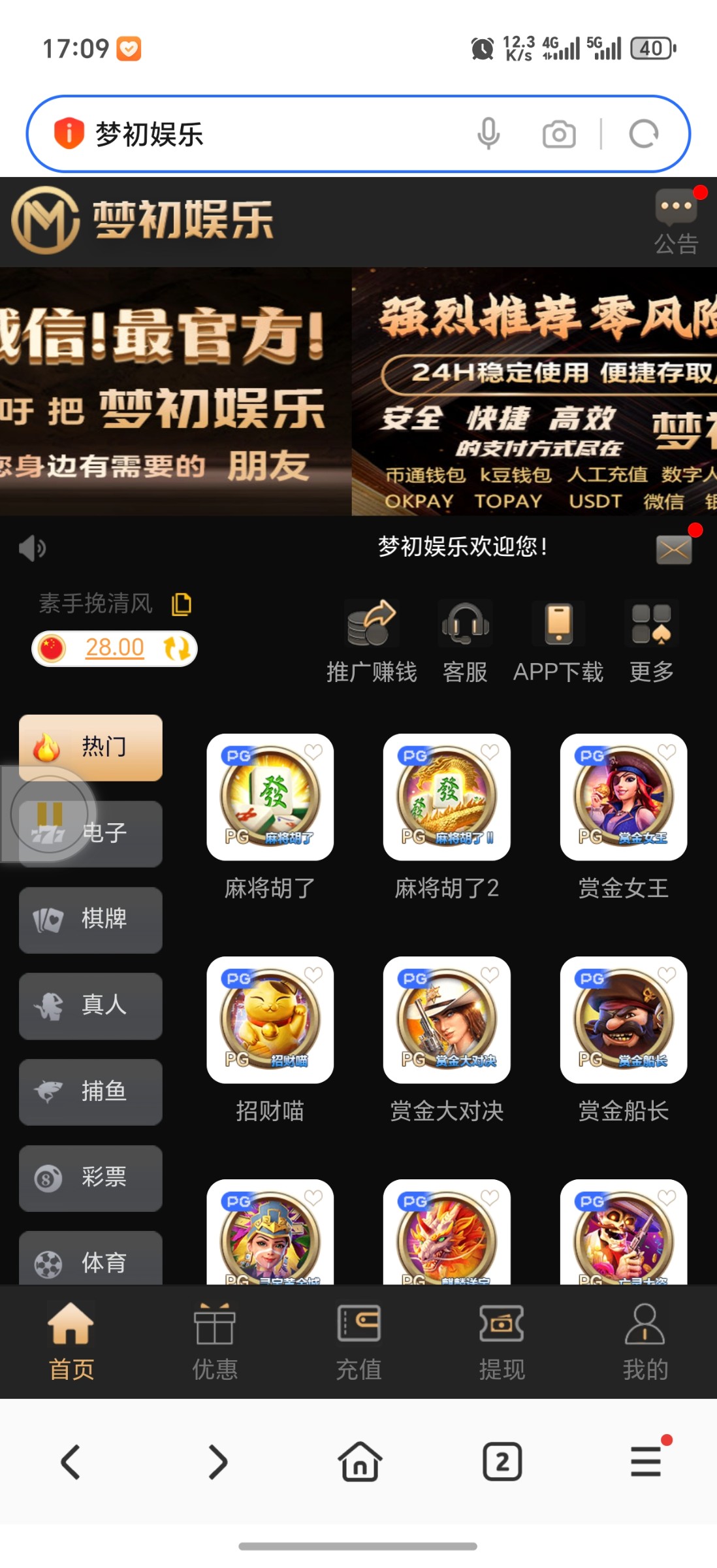This screenshot has width=717, height=1568.
Task: Open the 更多 menu
Action: tap(651, 640)
